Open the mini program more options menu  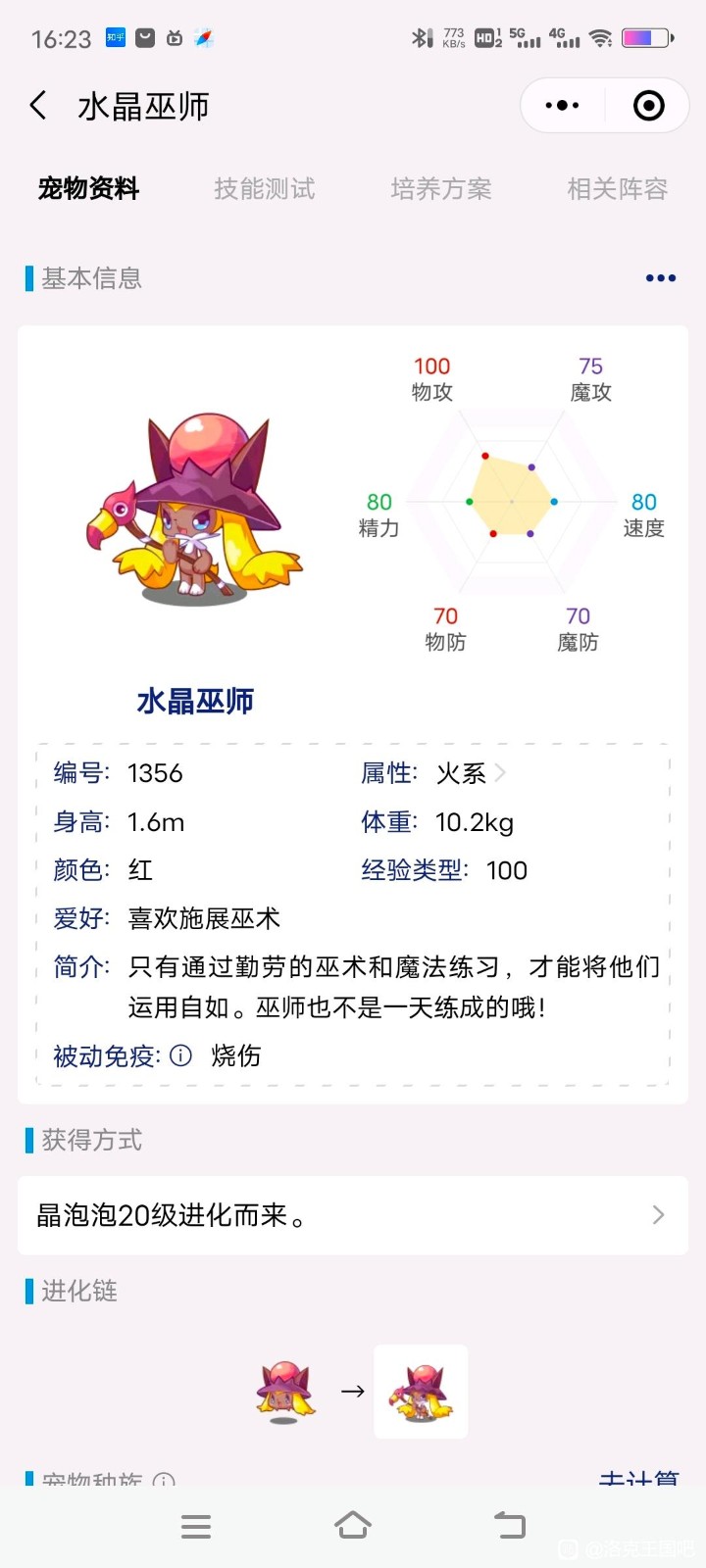tap(562, 106)
